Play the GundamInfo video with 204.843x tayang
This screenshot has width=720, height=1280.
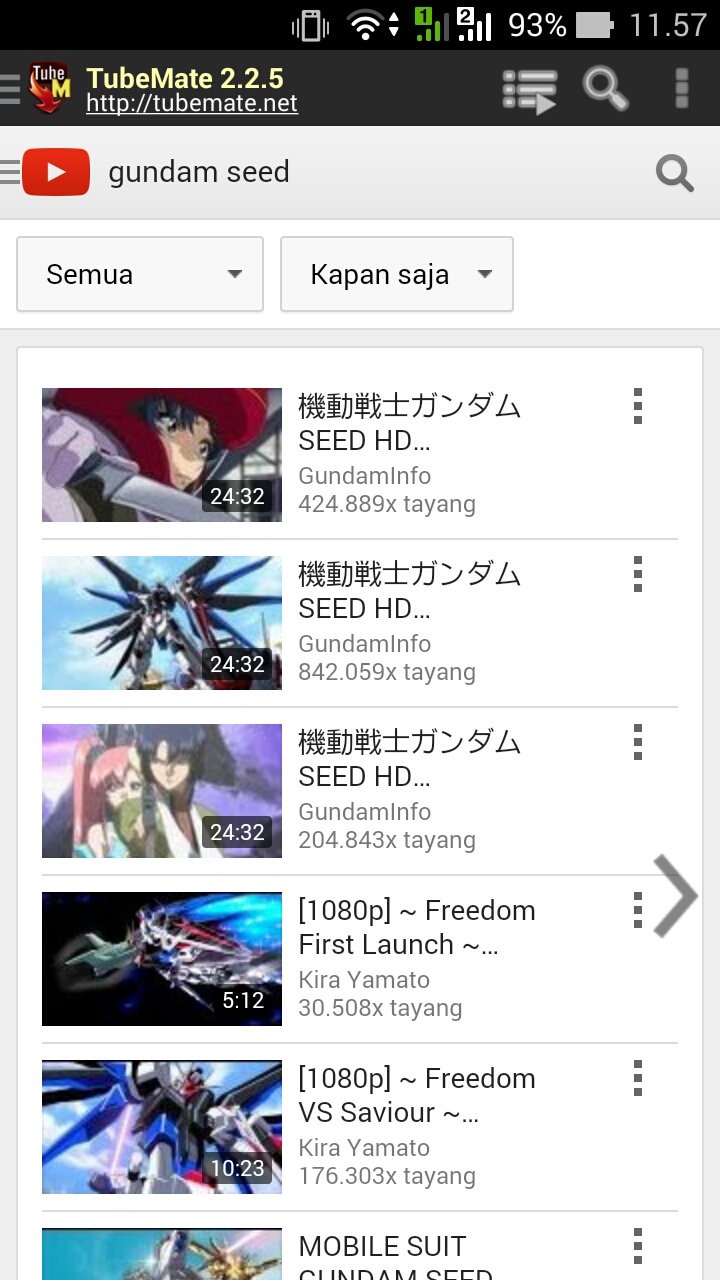tap(162, 791)
